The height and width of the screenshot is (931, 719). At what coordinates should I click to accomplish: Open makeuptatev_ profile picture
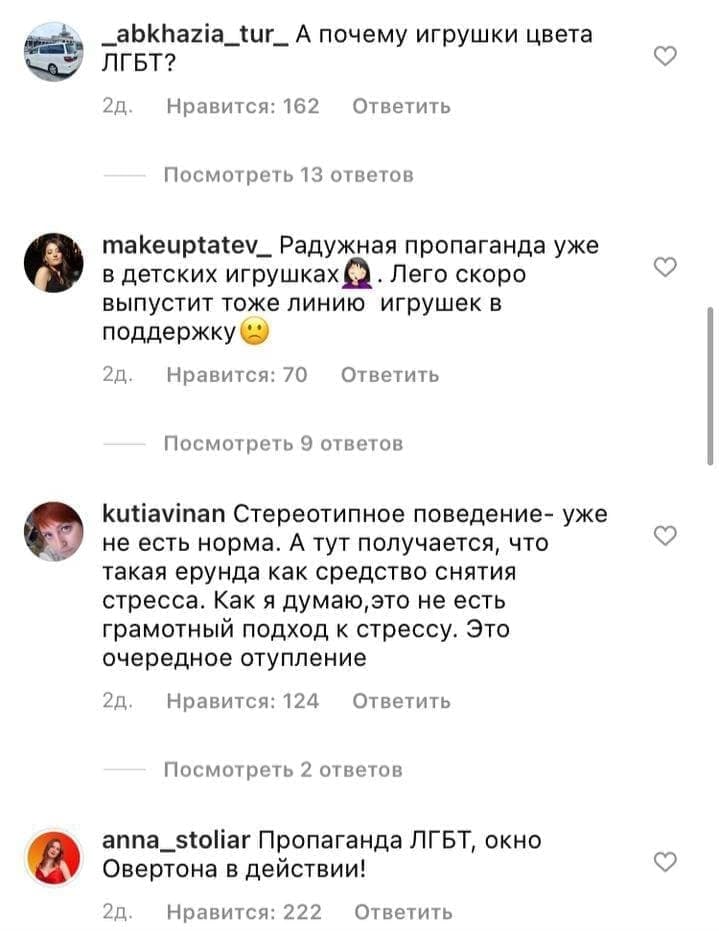(x=53, y=263)
